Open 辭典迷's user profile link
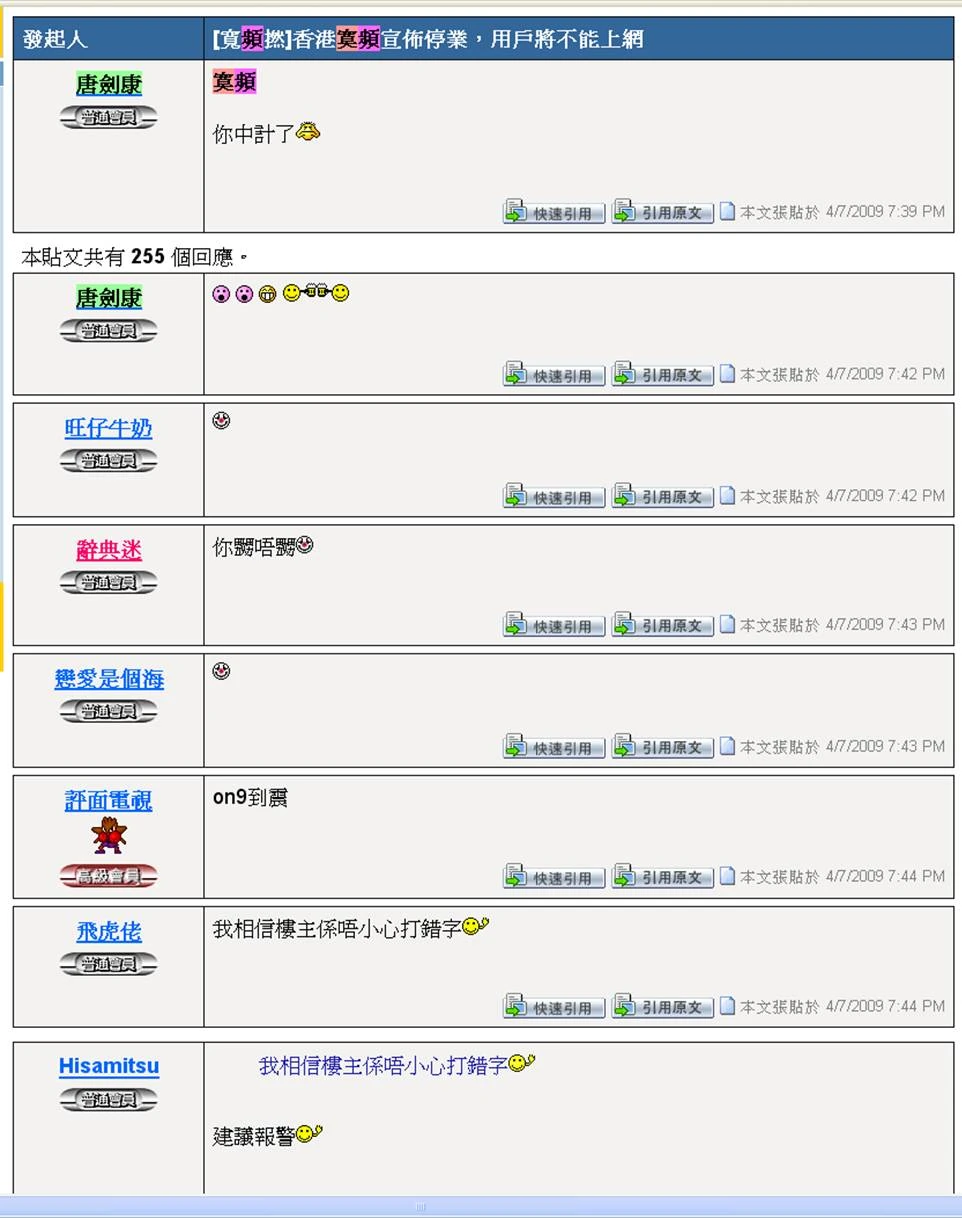Image resolution: width=962 pixels, height=1218 pixels. click(108, 550)
